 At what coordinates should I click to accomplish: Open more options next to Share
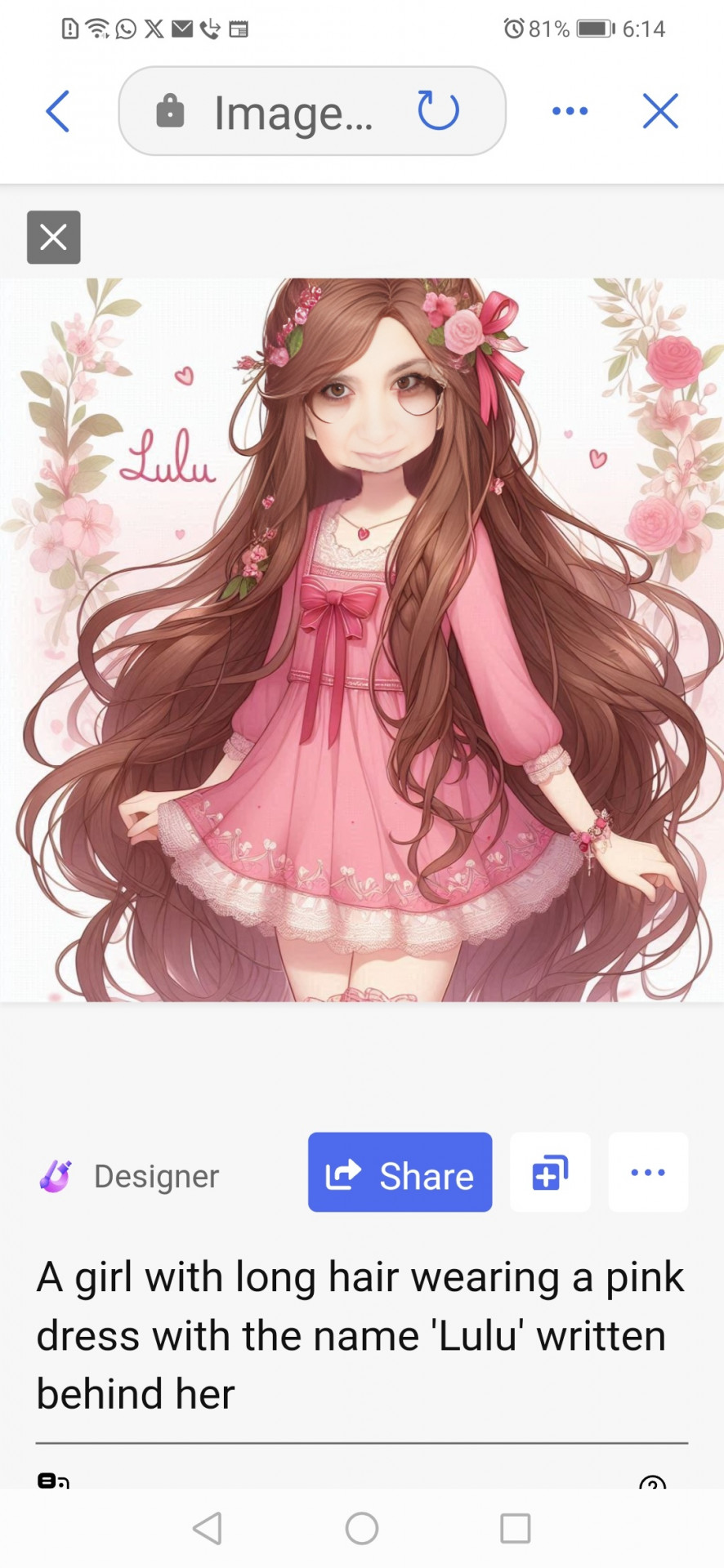click(648, 1172)
